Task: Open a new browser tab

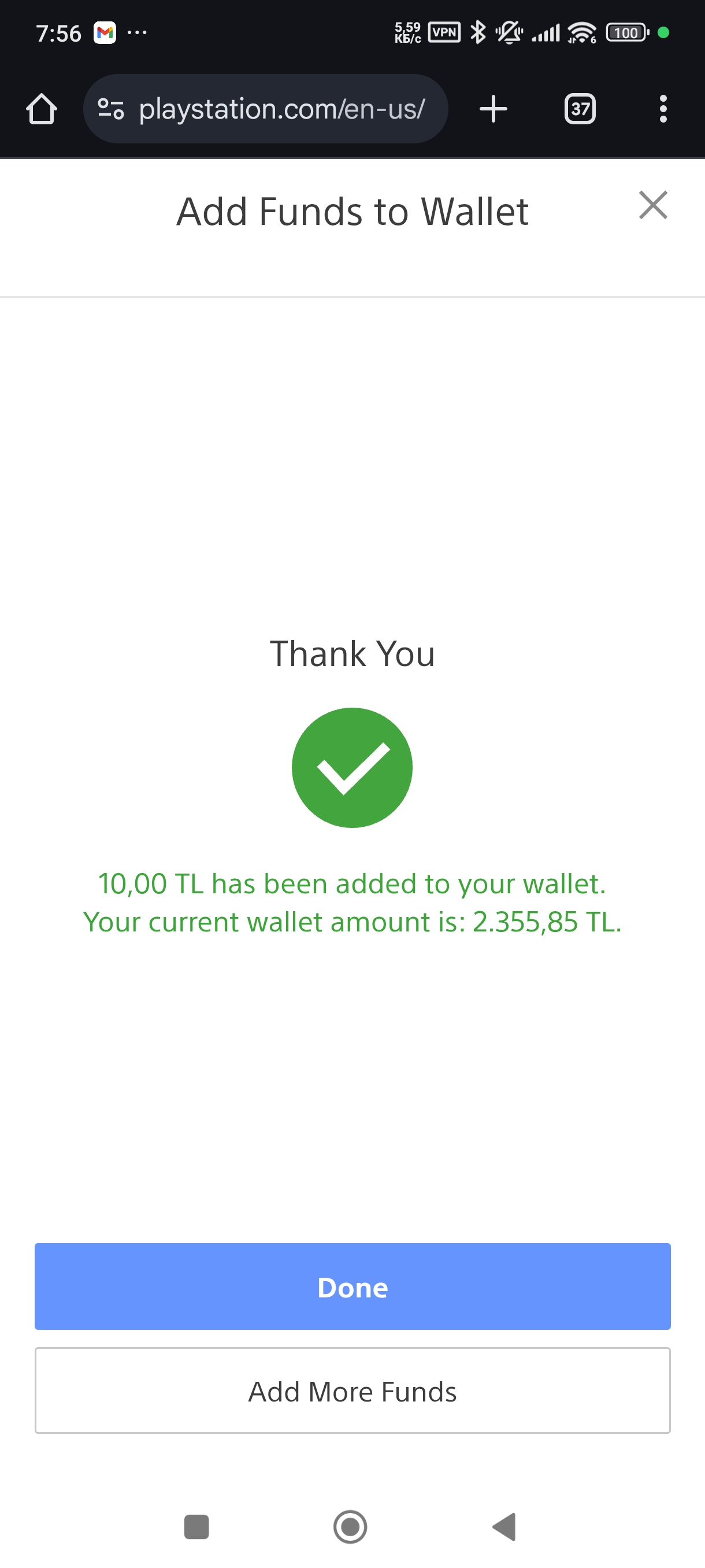Action: click(x=493, y=110)
